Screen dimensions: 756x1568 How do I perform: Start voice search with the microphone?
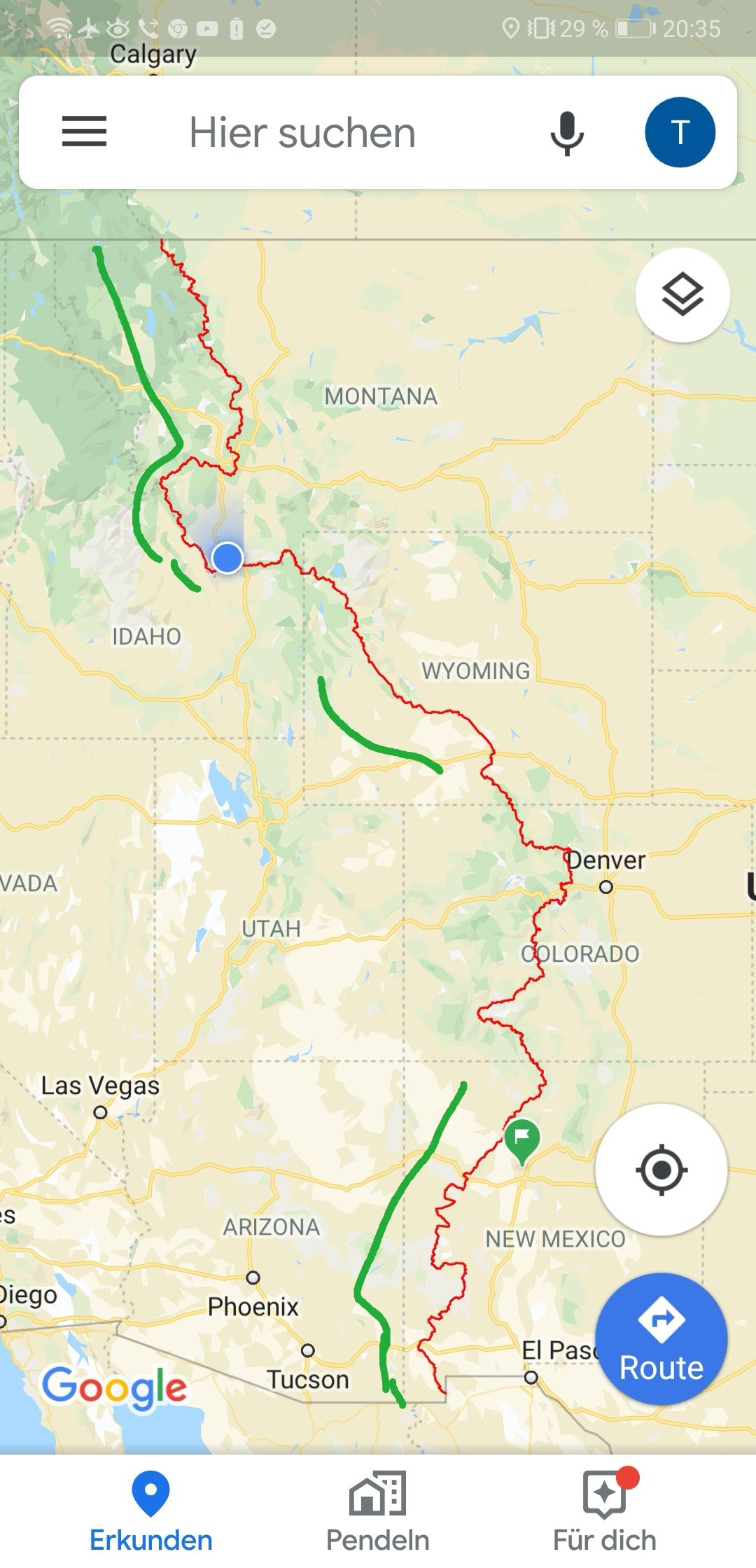click(x=566, y=133)
